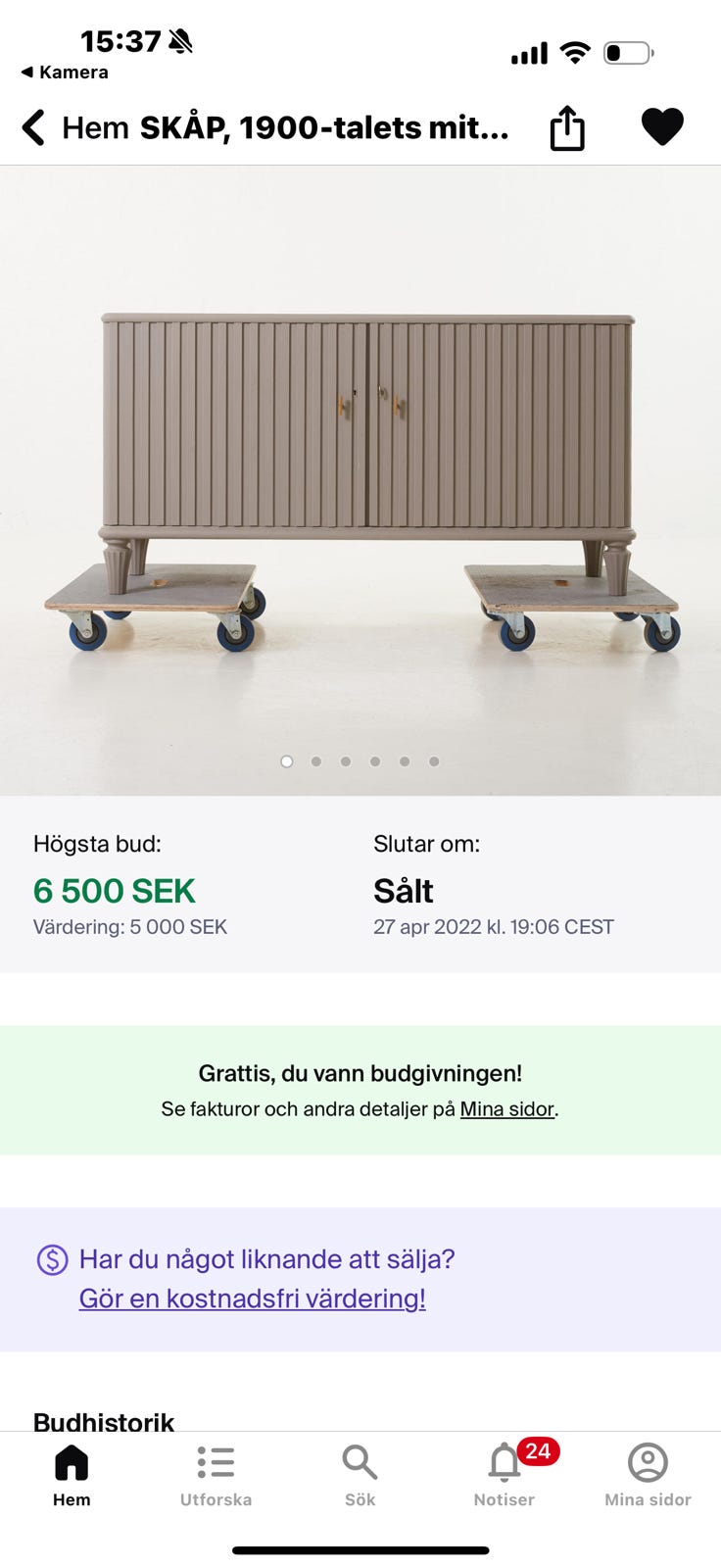This screenshot has width=721, height=1568.
Task: Tap the Notiser bell icon
Action: pos(504,1464)
